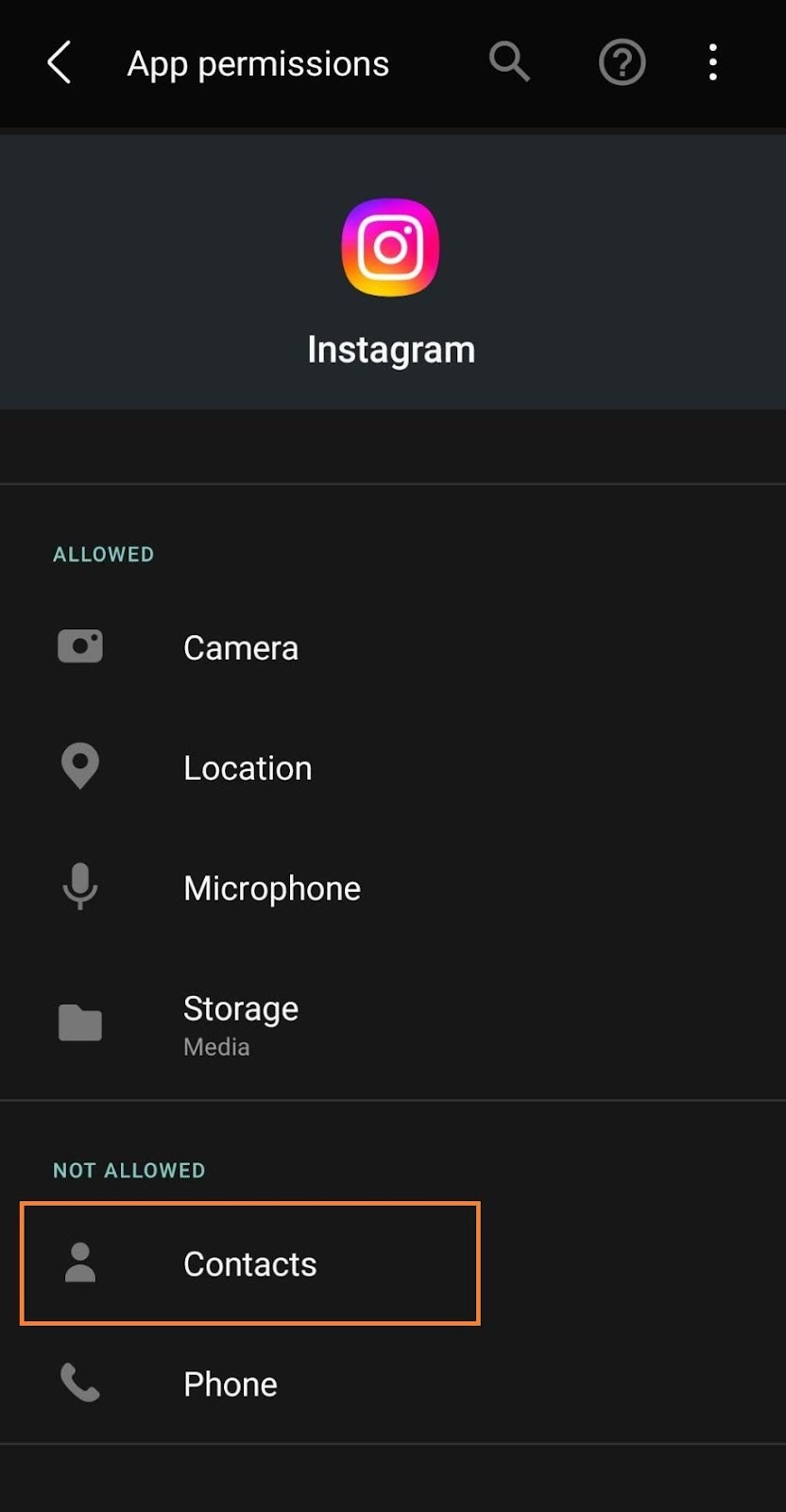Viewport: 786px width, 1512px height.
Task: Open Phone permission settings
Action: point(231,1384)
